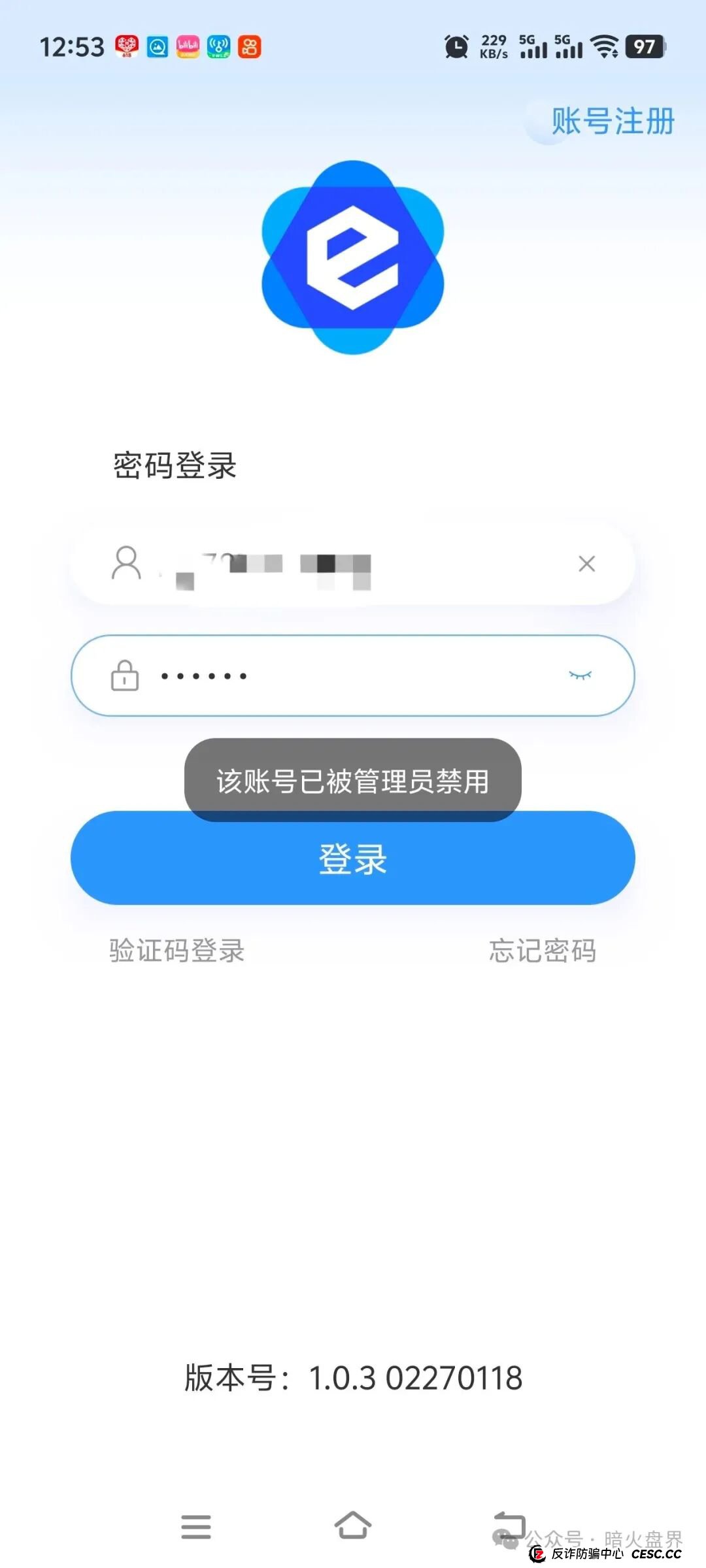Switch to 验证码登录 verification code login

(176, 951)
